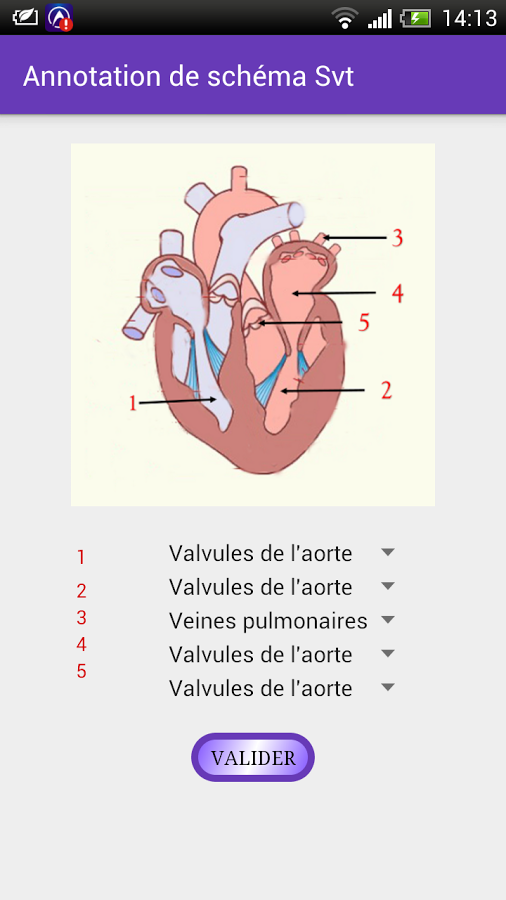The width and height of the screenshot is (506, 900).
Task: Expand the Veines pulmonaires dropdown for label 3
Action: 281,621
